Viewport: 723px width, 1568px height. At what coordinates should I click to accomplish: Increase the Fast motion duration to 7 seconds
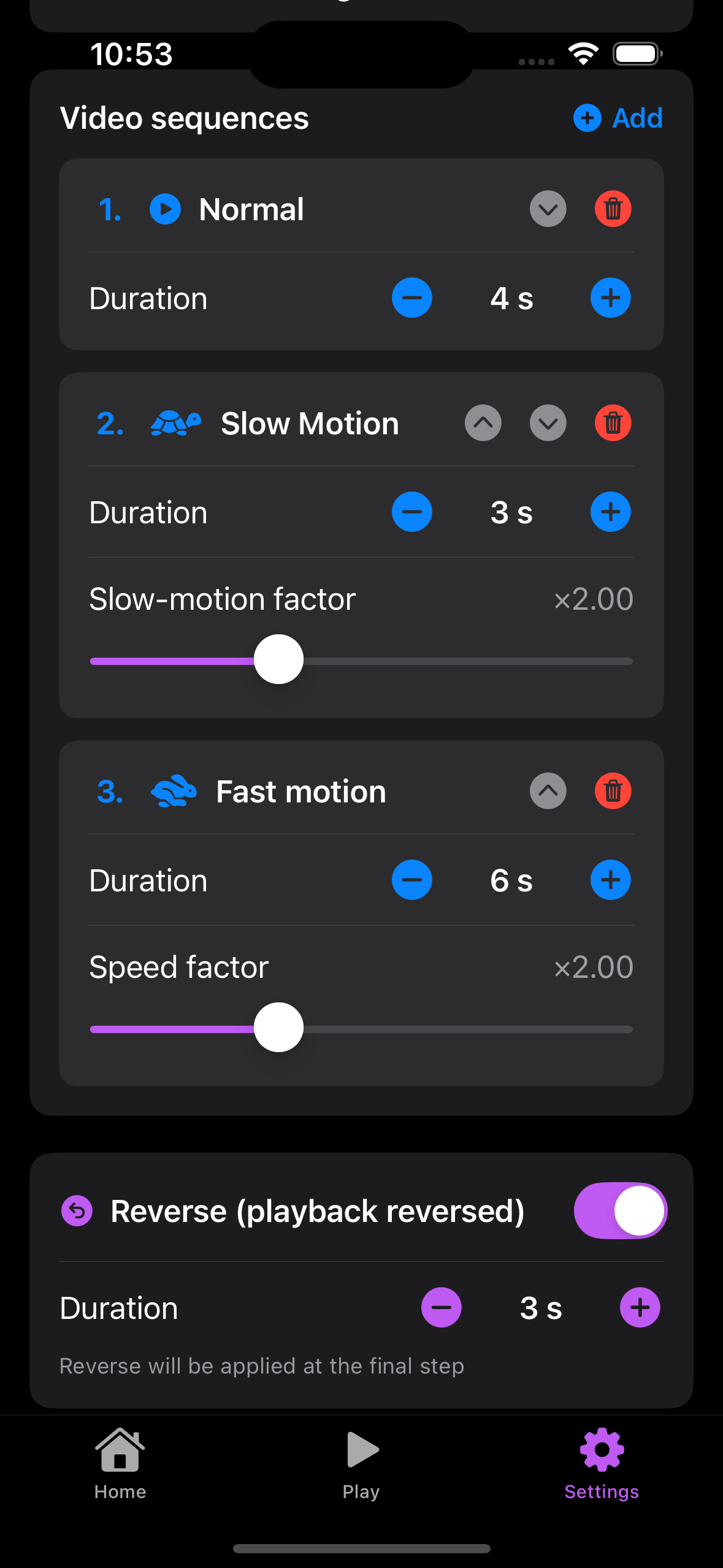tap(610, 880)
